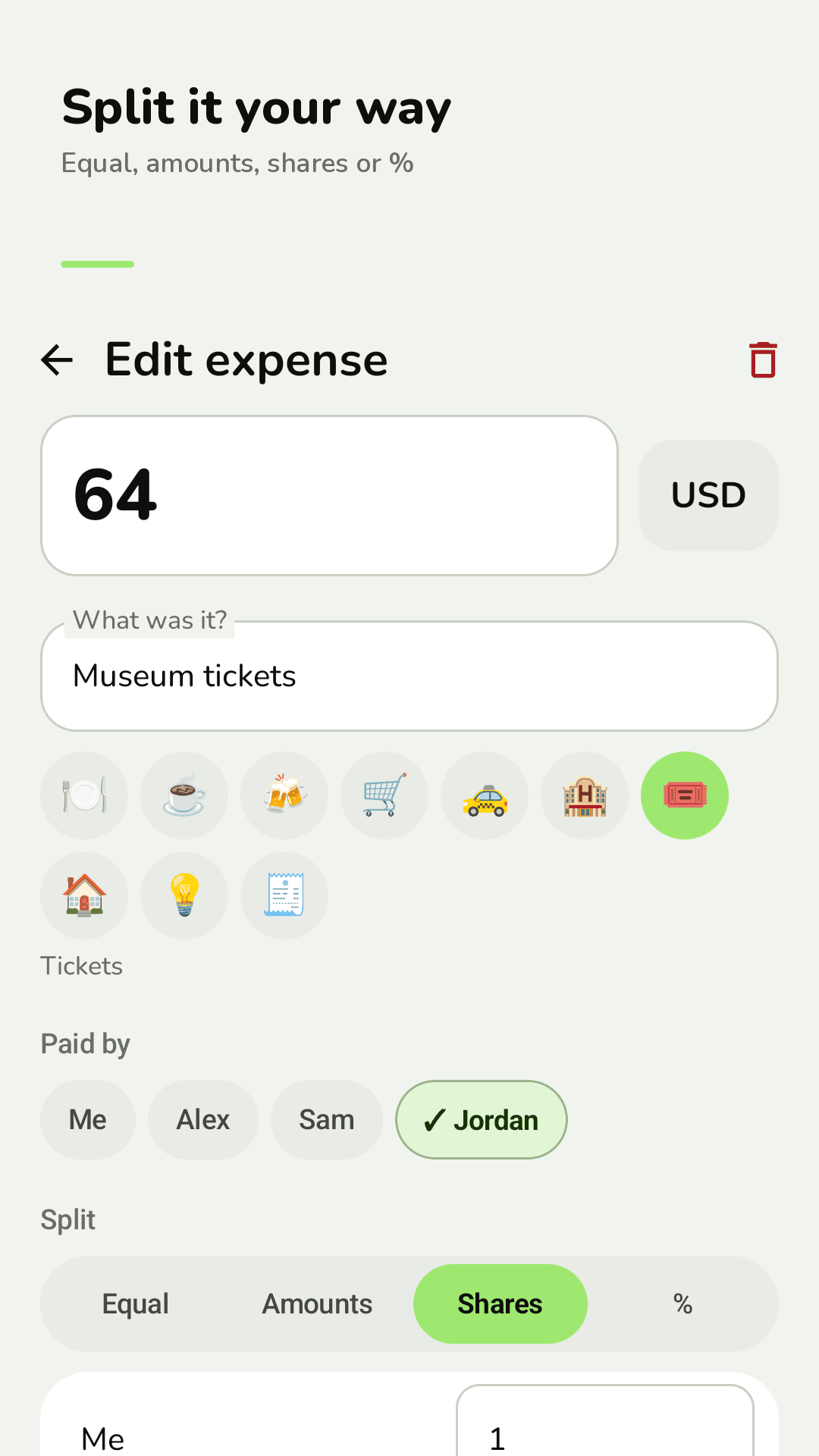Tap the selected ticket category
Image resolution: width=819 pixels, height=1456 pixels.
point(685,795)
